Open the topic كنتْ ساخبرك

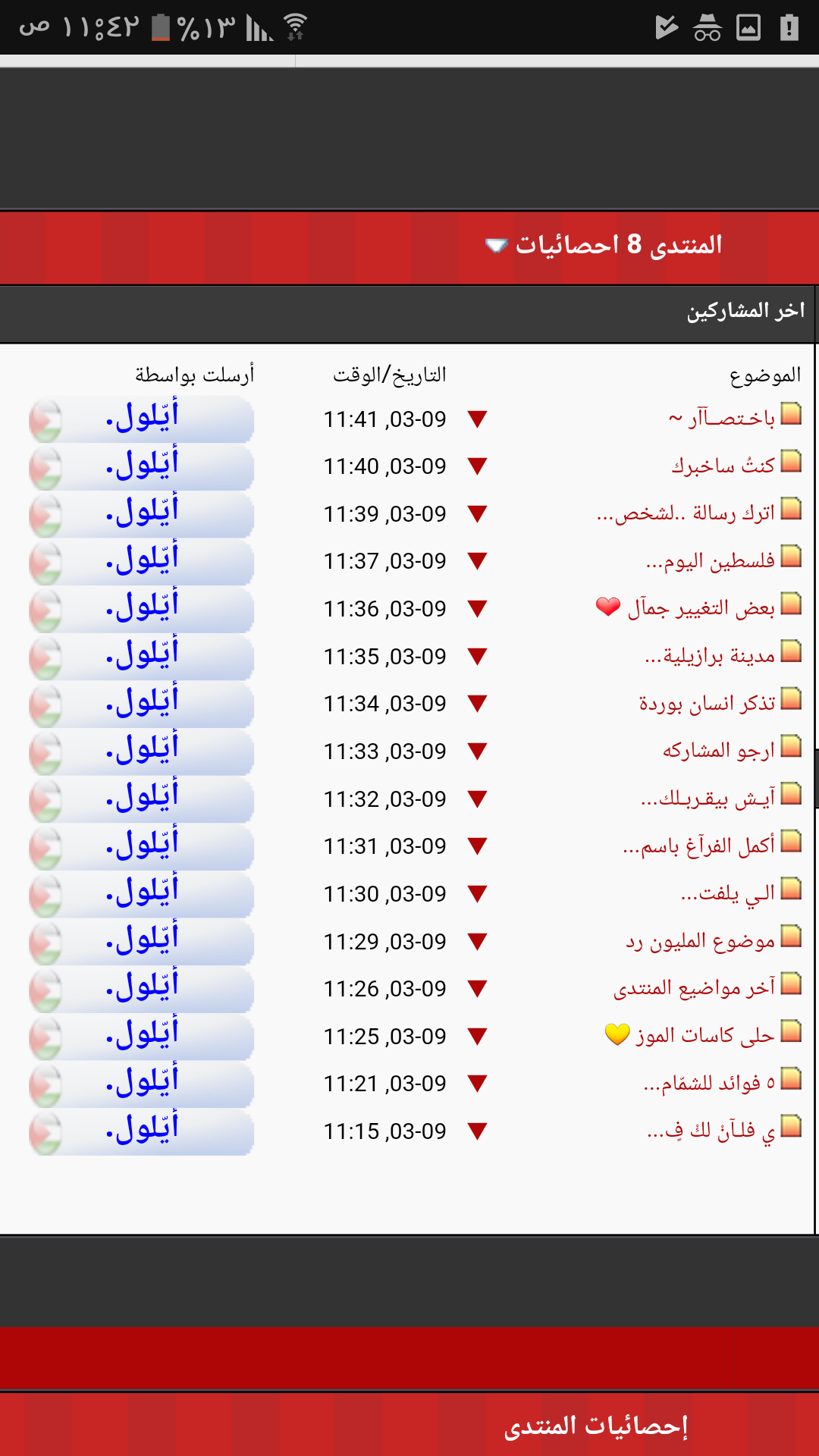723,465
